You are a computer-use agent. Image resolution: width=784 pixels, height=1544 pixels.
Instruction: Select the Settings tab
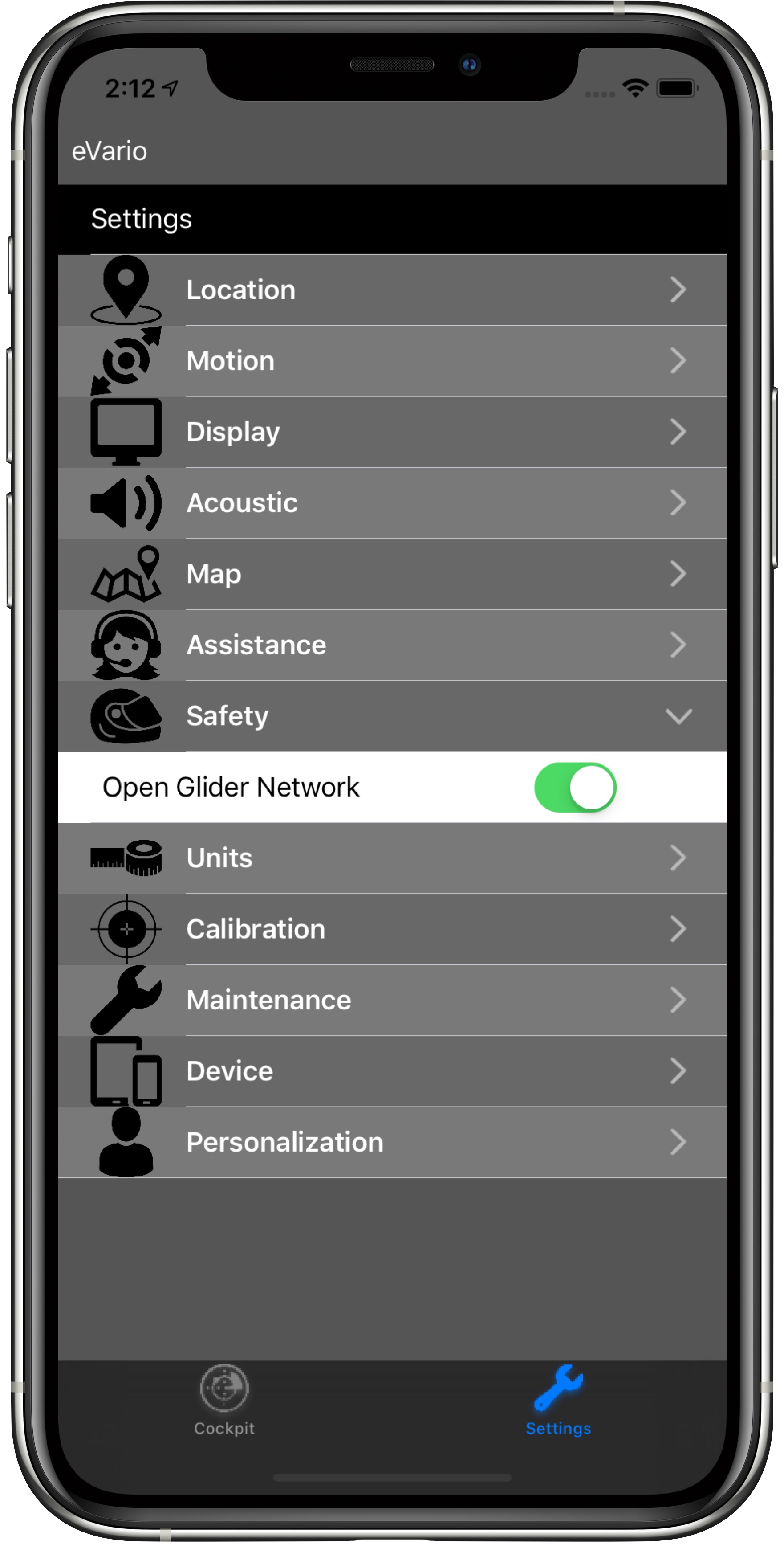(557, 1400)
